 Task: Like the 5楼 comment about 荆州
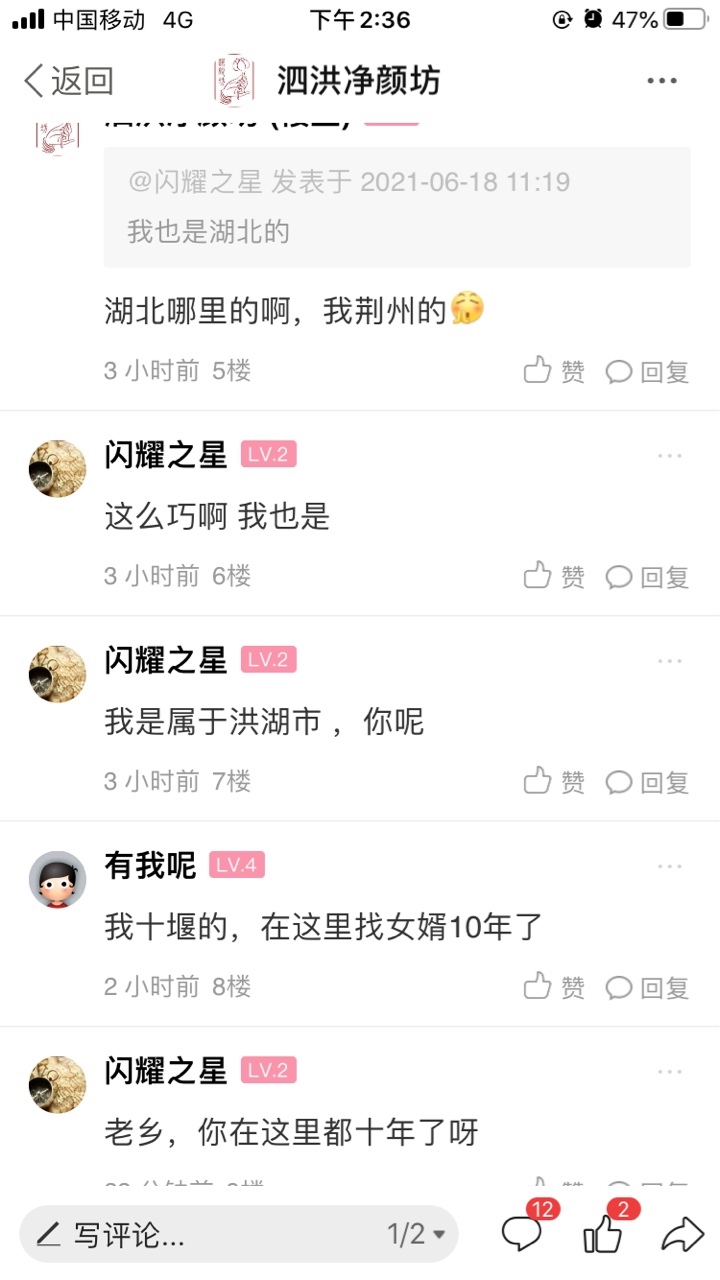coord(554,372)
